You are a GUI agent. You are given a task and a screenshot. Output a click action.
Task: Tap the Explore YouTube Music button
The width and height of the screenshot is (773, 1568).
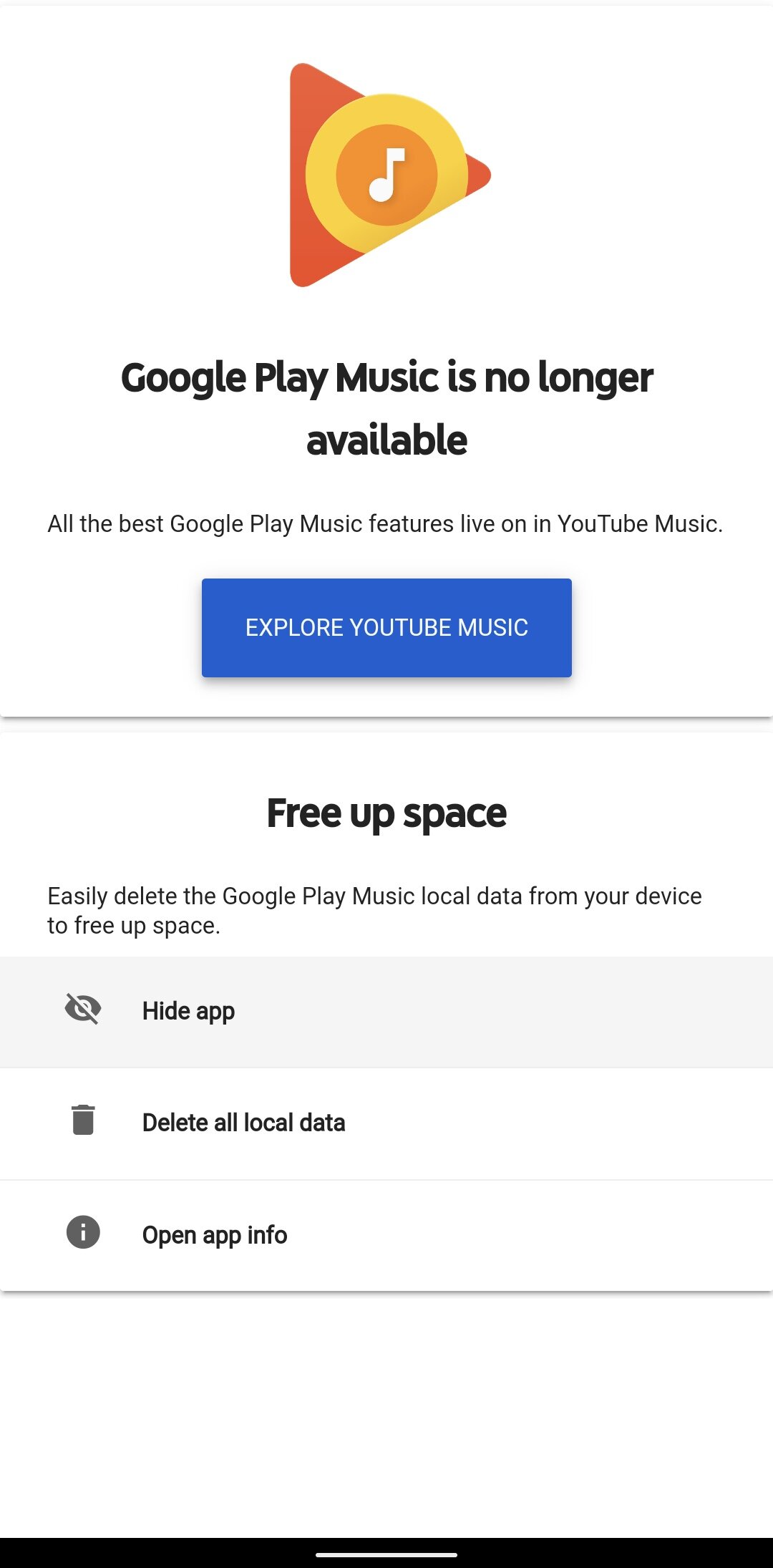click(386, 627)
